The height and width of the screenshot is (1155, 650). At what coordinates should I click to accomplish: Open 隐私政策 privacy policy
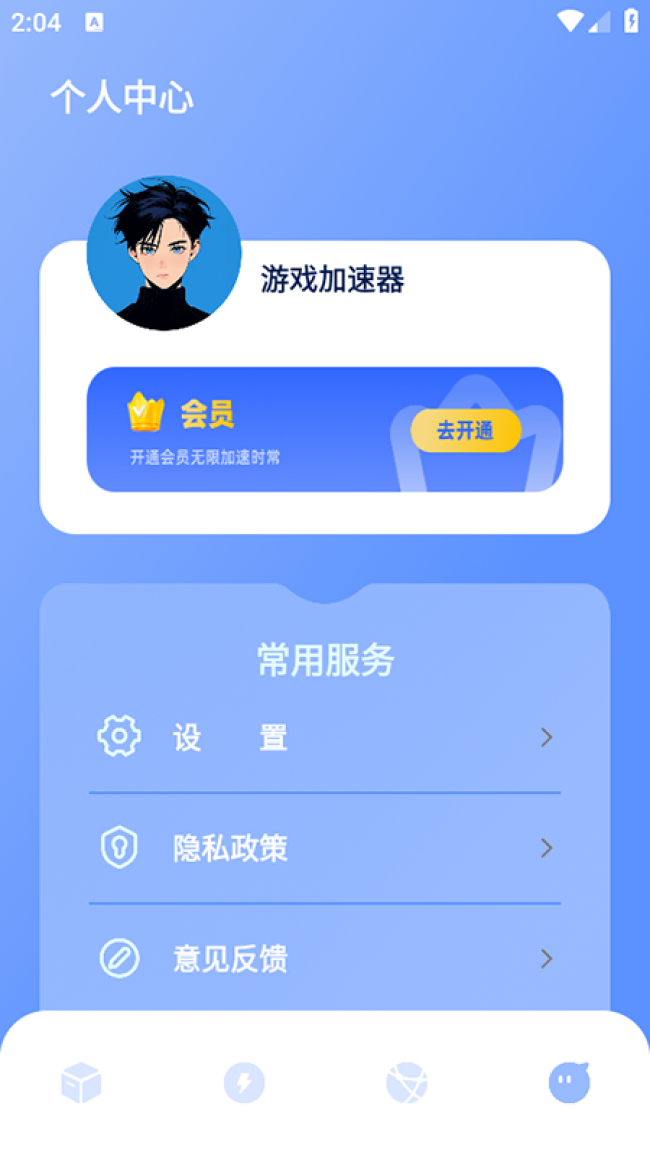tap(324, 849)
